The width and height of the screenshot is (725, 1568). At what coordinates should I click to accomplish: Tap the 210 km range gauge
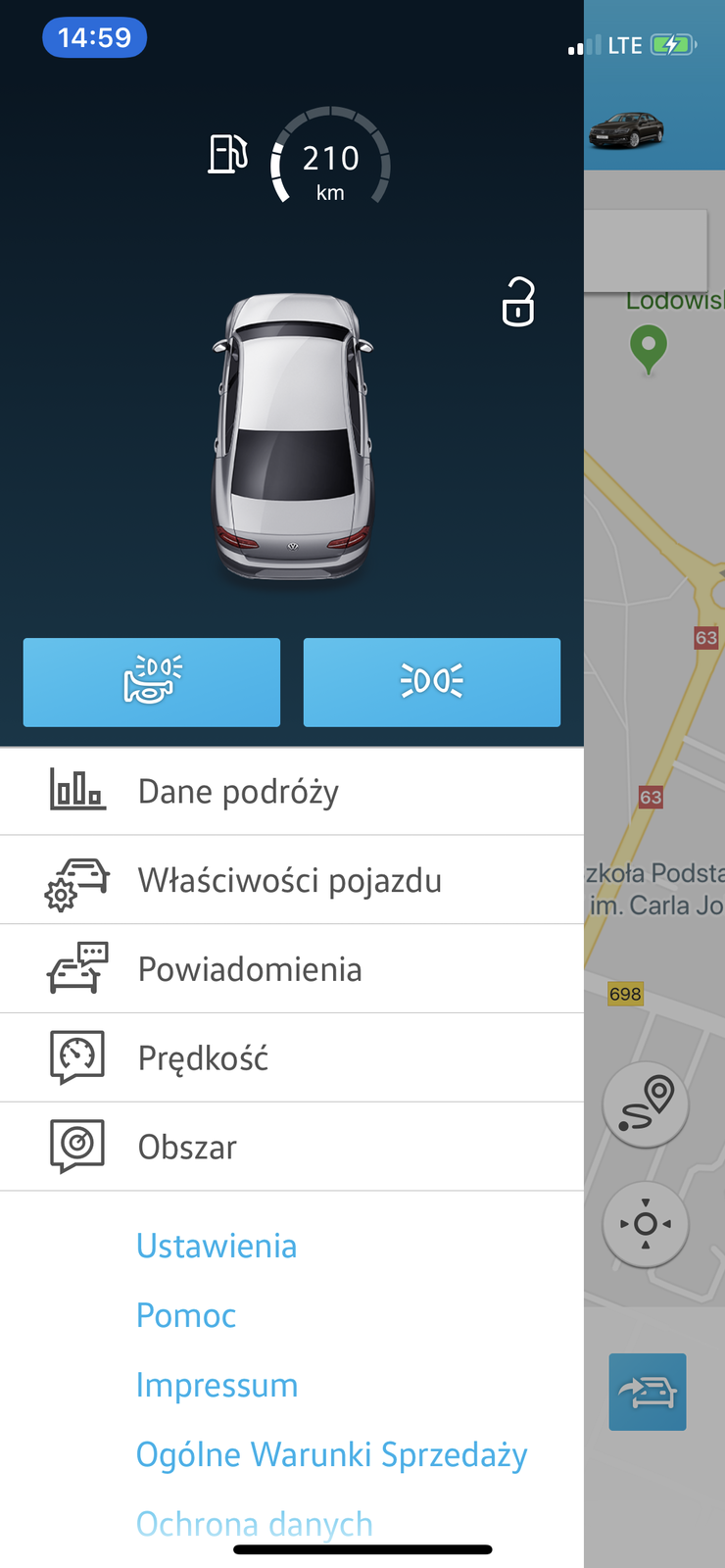coord(330,157)
